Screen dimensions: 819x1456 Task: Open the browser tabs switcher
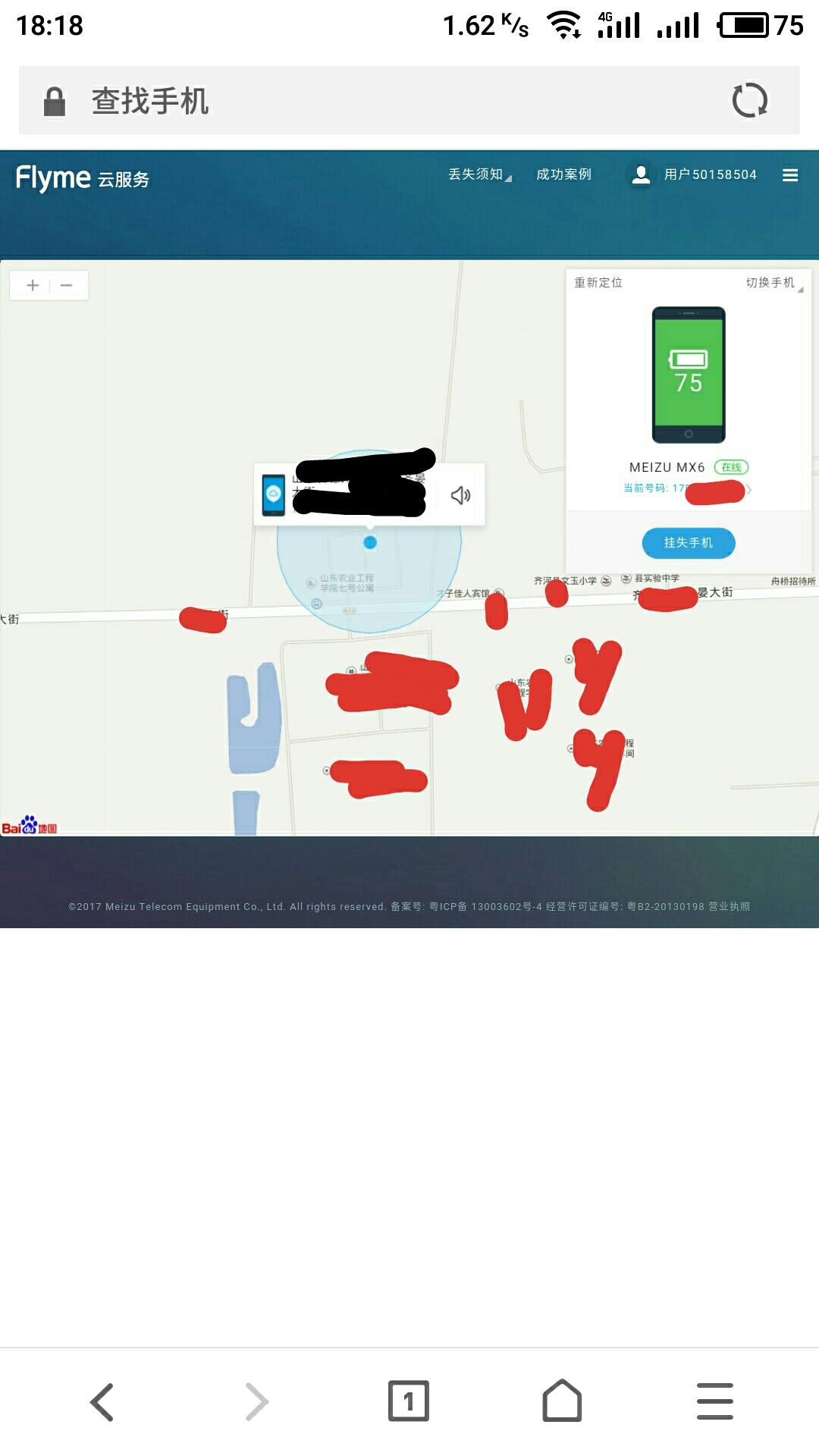409,1401
